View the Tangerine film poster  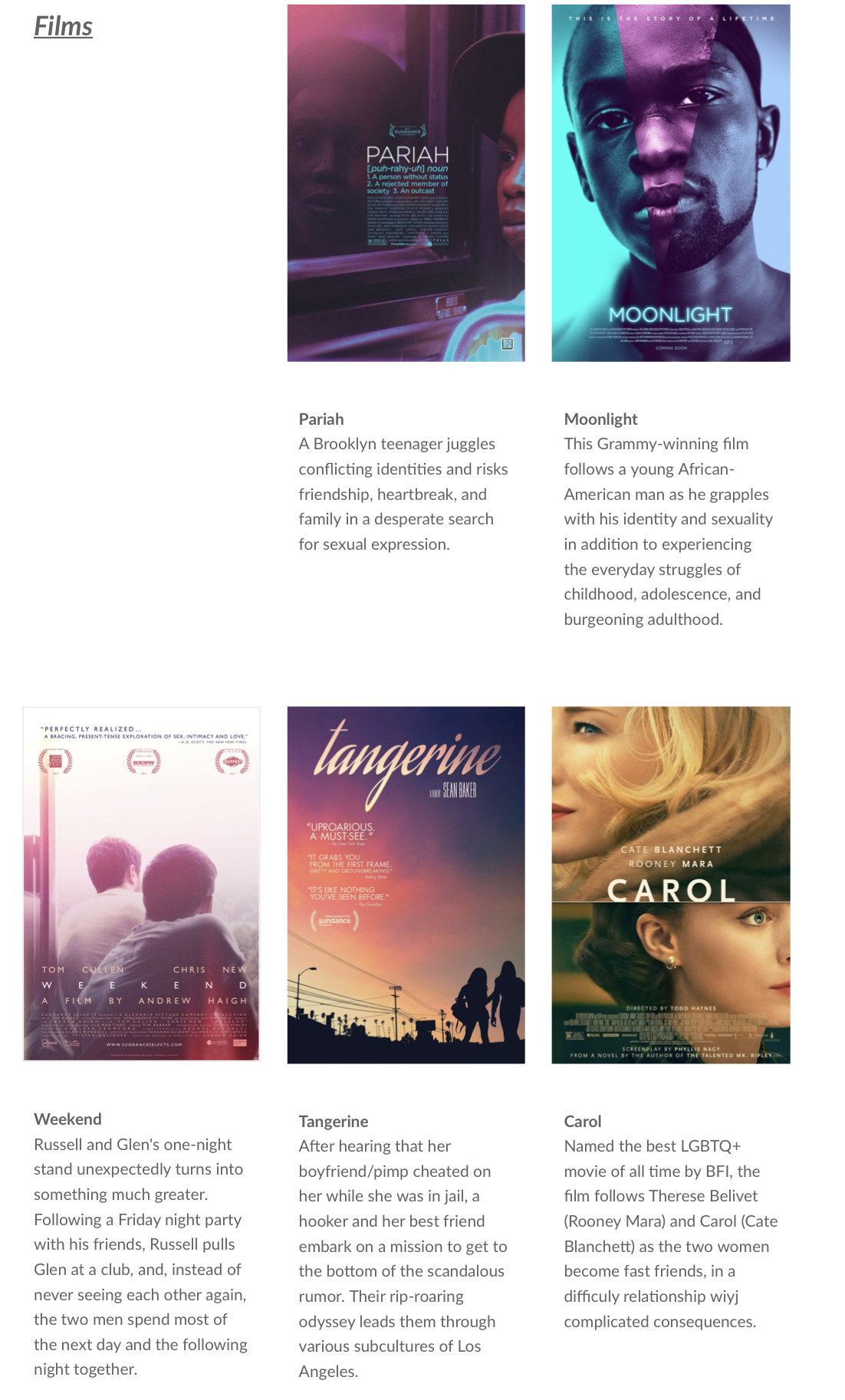point(406,885)
